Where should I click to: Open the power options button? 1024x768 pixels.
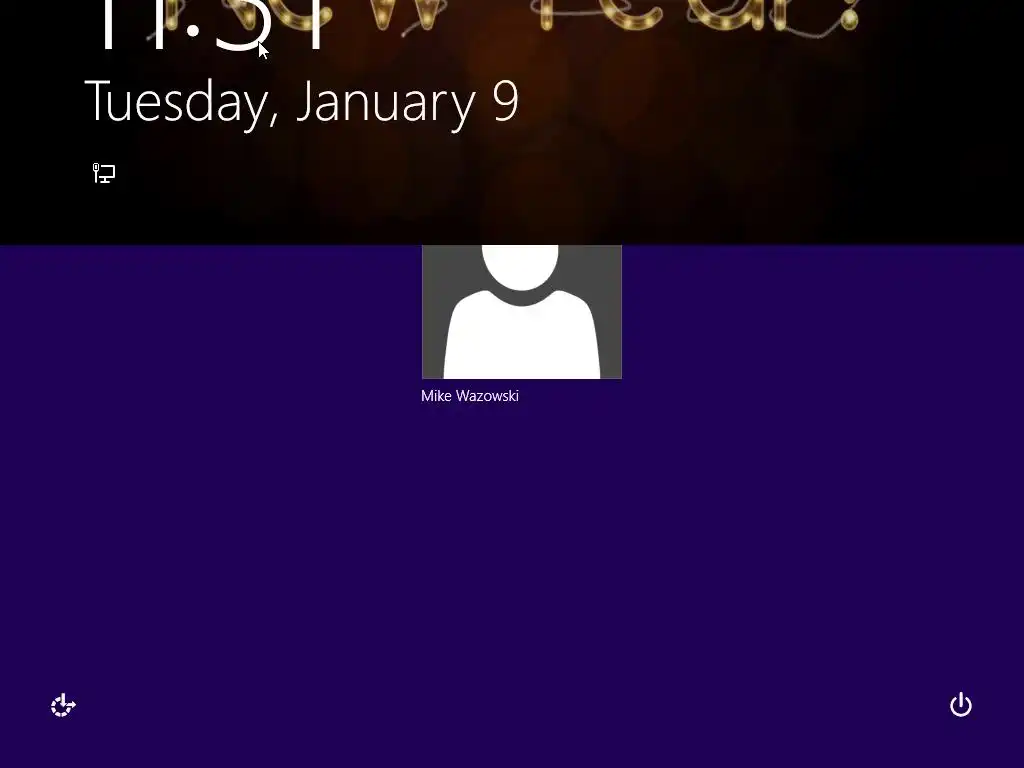coord(960,705)
